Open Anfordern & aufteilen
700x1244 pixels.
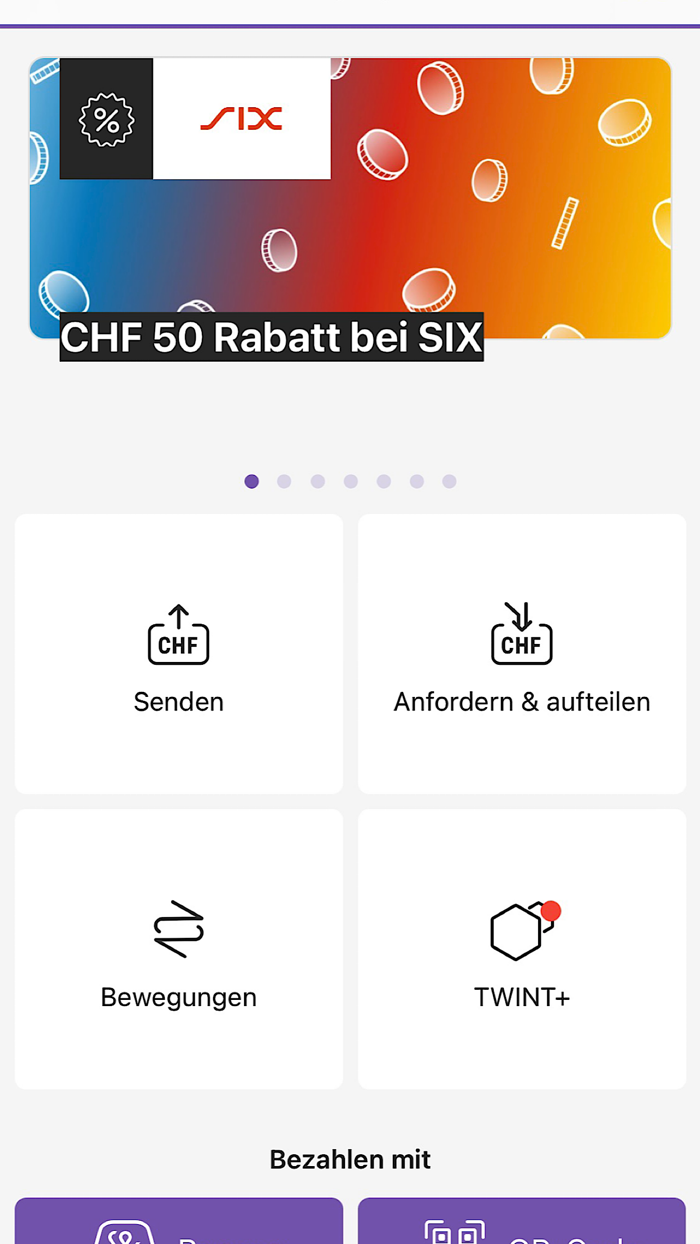pyautogui.click(x=522, y=654)
